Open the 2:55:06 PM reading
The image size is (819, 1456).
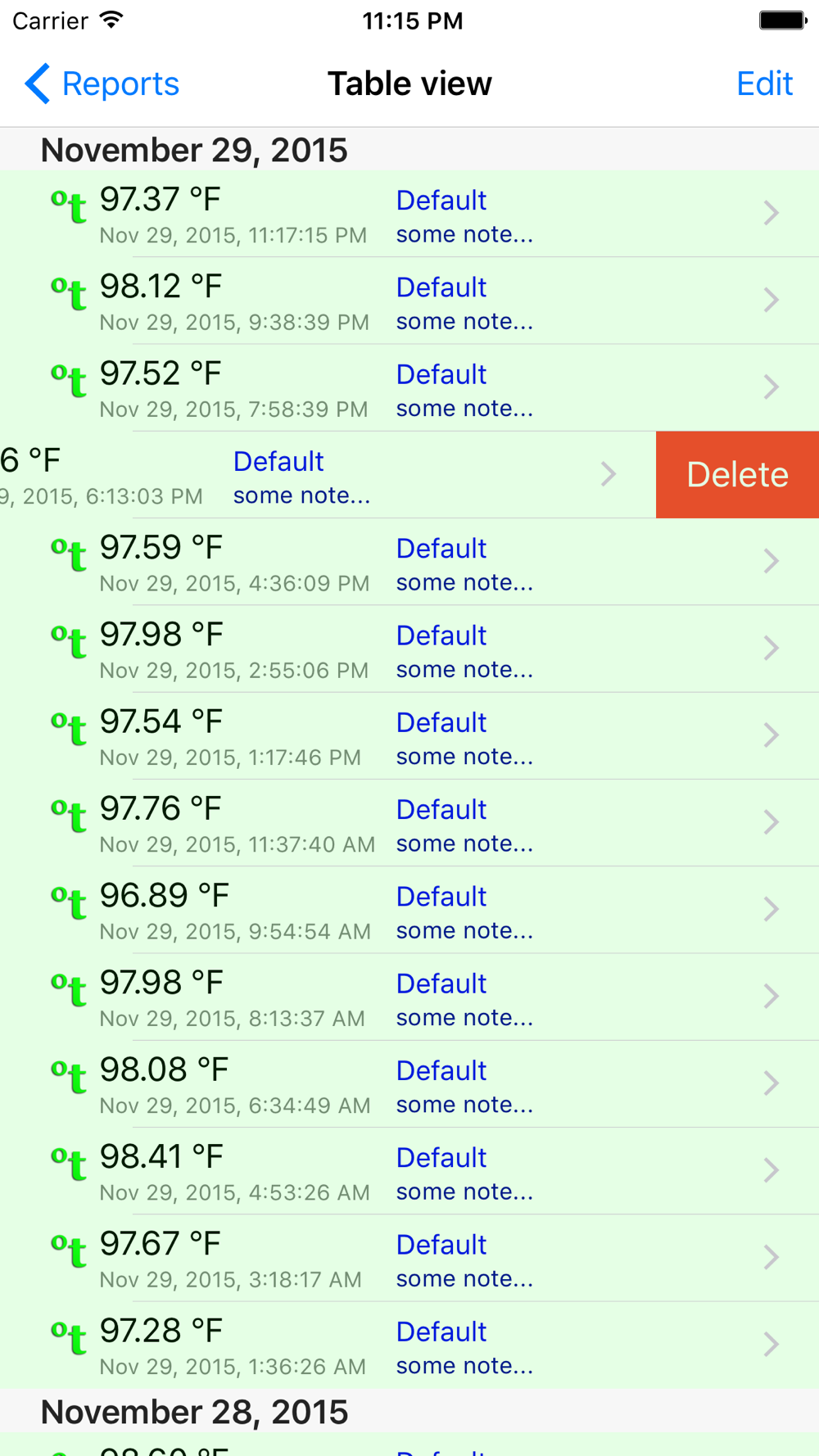tap(409, 649)
